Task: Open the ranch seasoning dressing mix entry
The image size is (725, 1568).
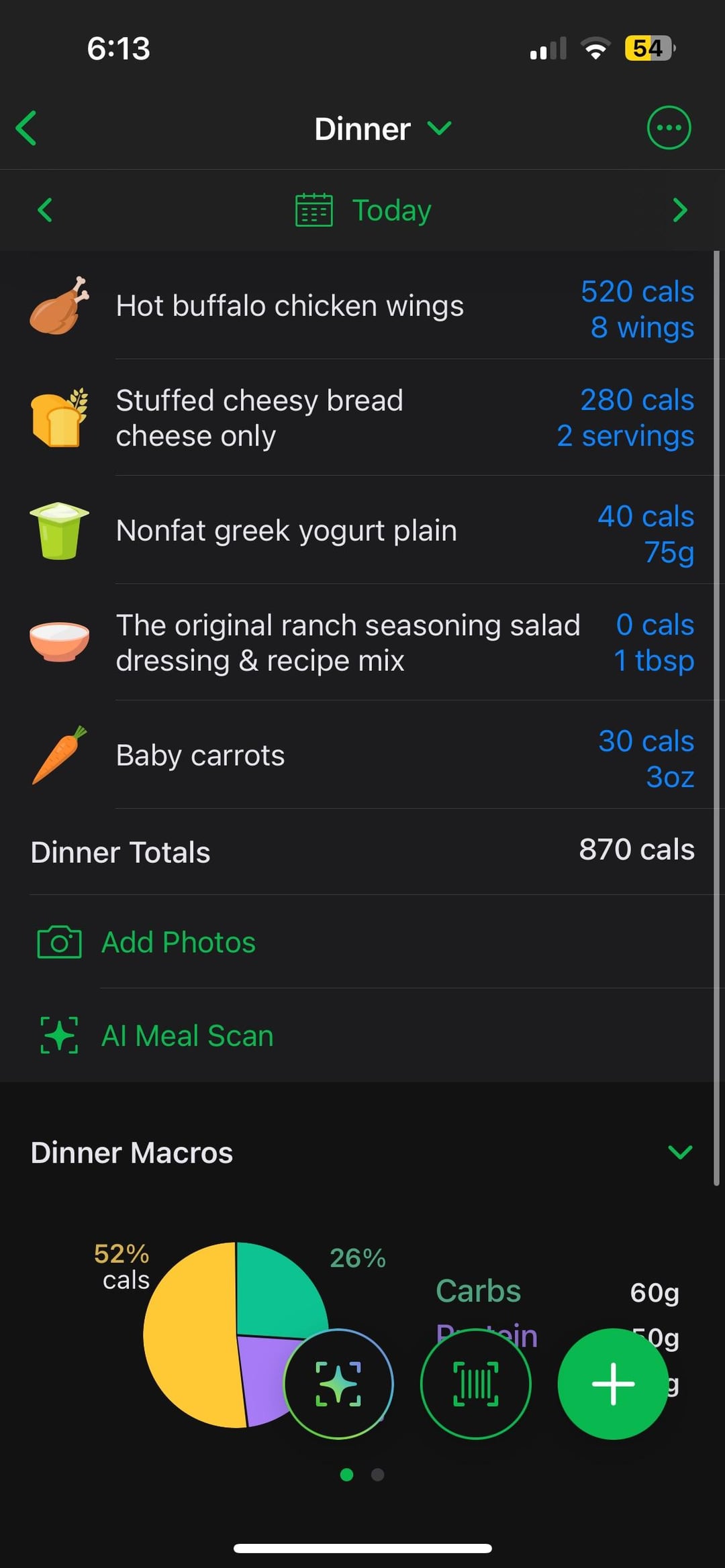Action: 362,643
